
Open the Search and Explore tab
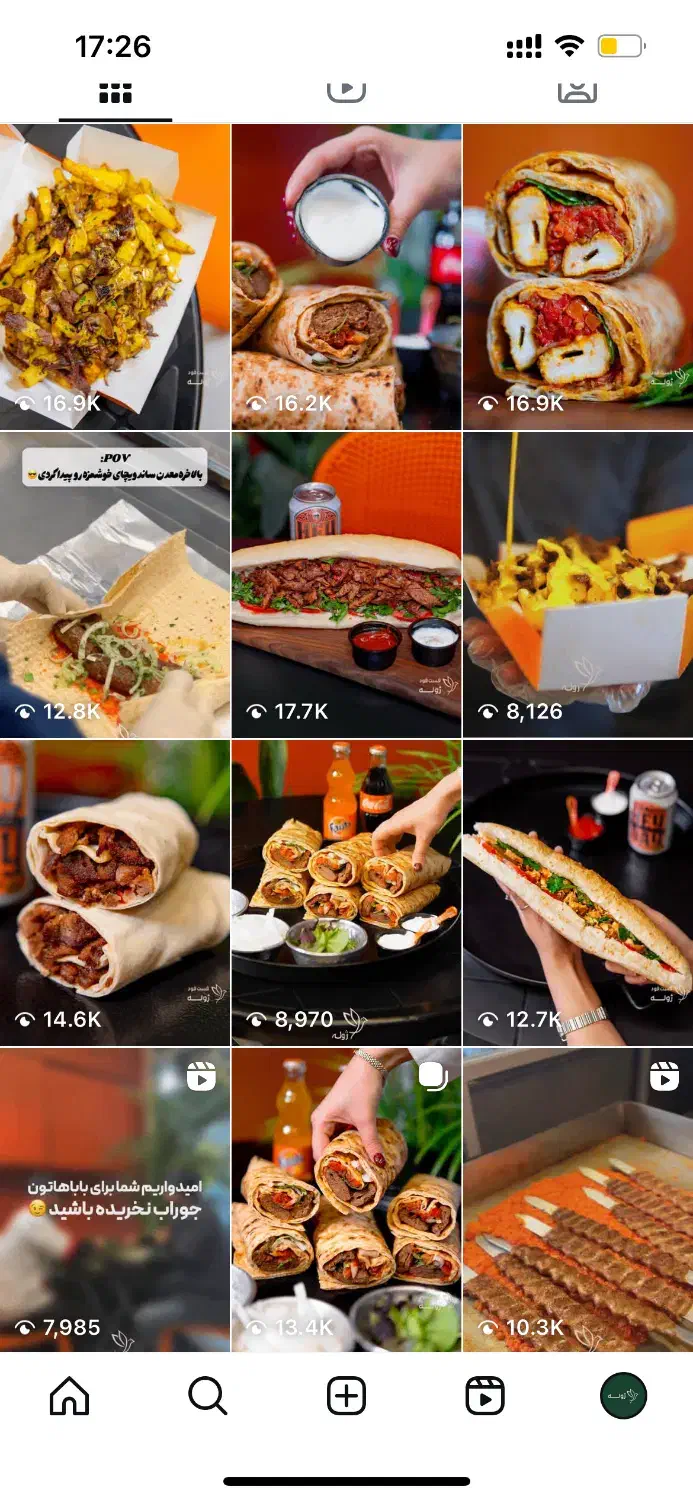point(207,1396)
